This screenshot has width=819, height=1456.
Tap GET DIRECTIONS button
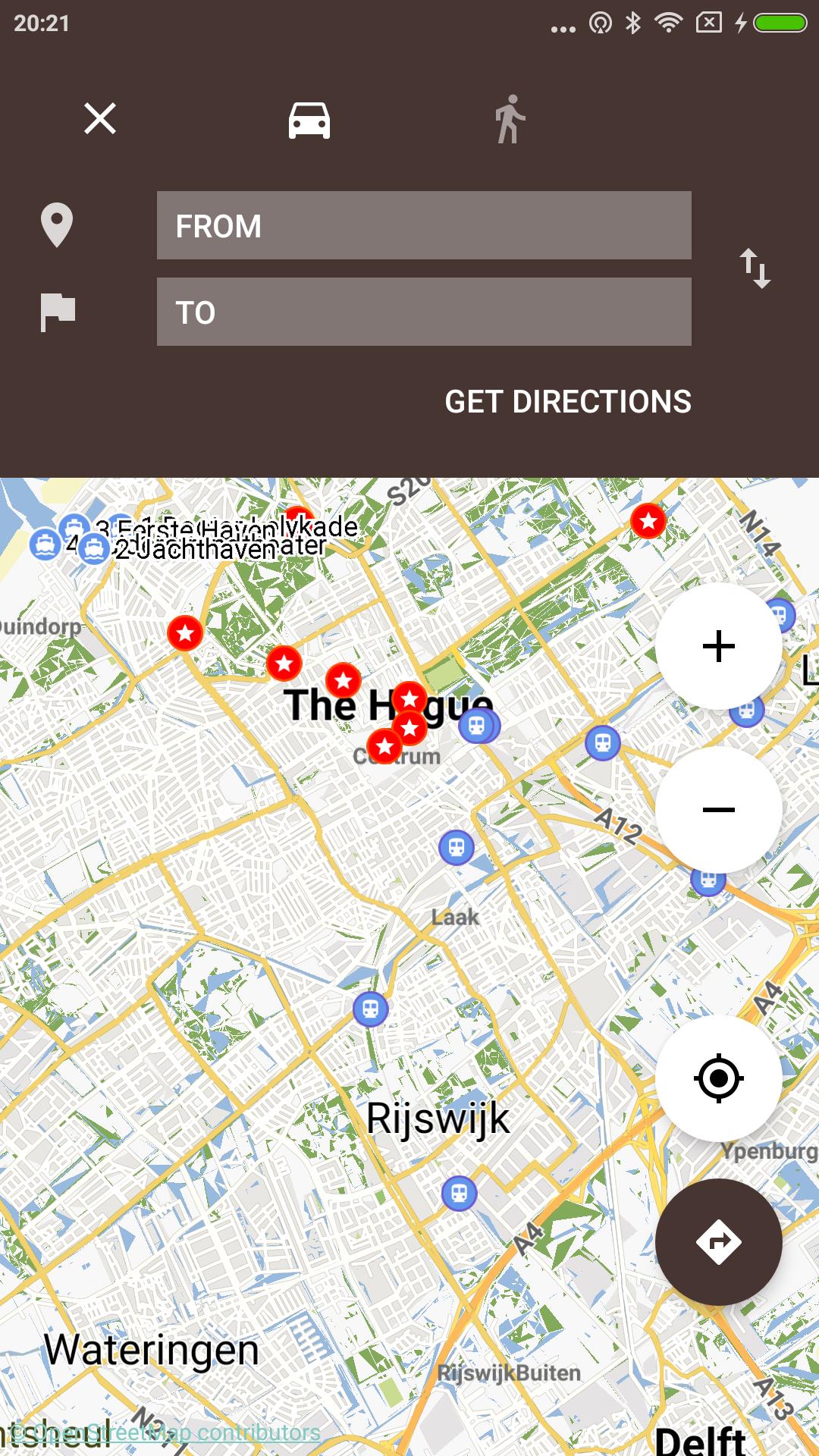(x=568, y=402)
